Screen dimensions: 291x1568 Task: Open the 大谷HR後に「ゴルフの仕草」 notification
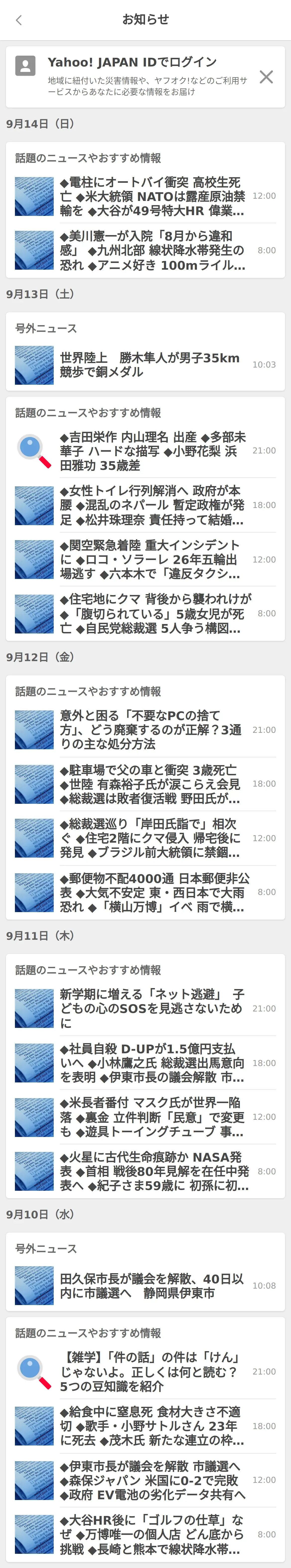tap(152, 1534)
